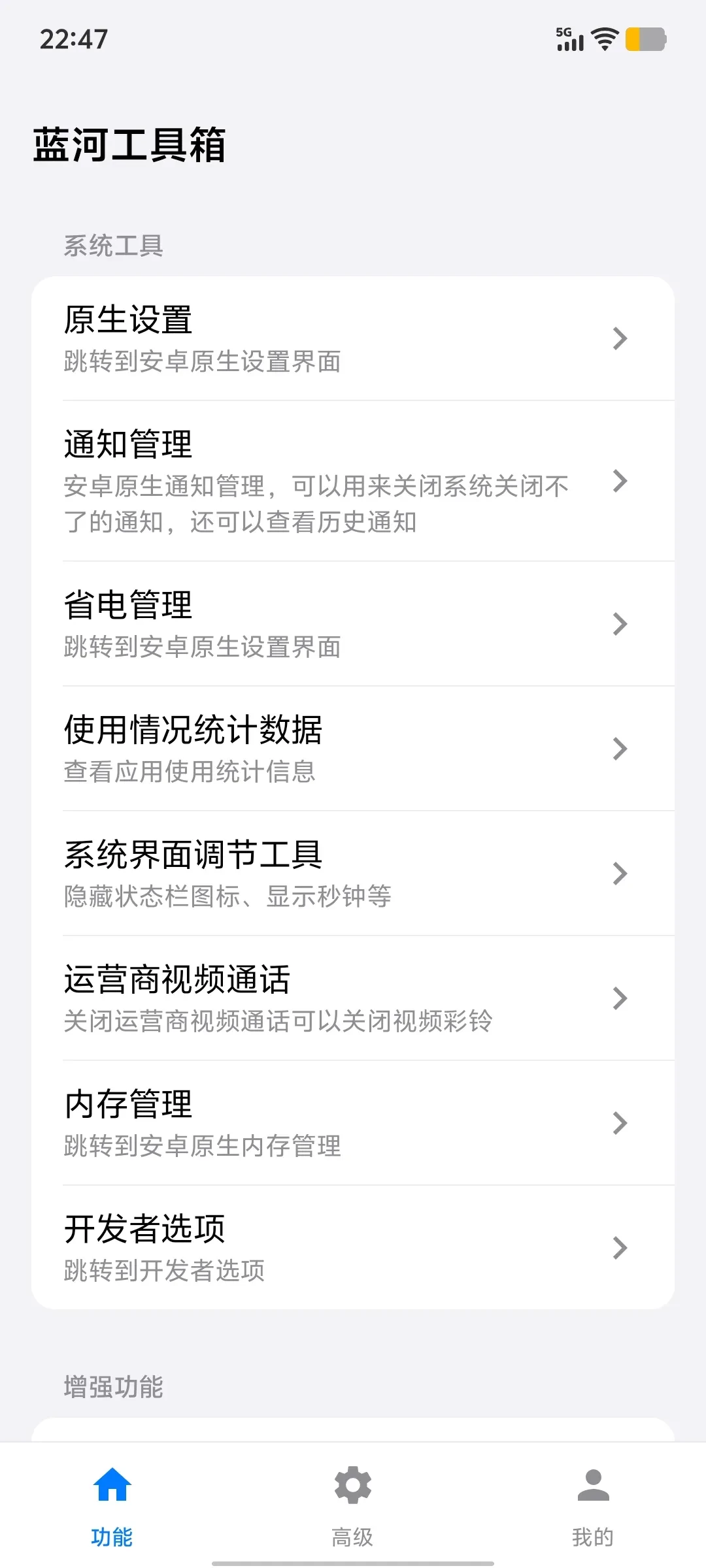The height and width of the screenshot is (1568, 706).
Task: Jump to 开发者选项 developer options
Action: coord(353,1248)
